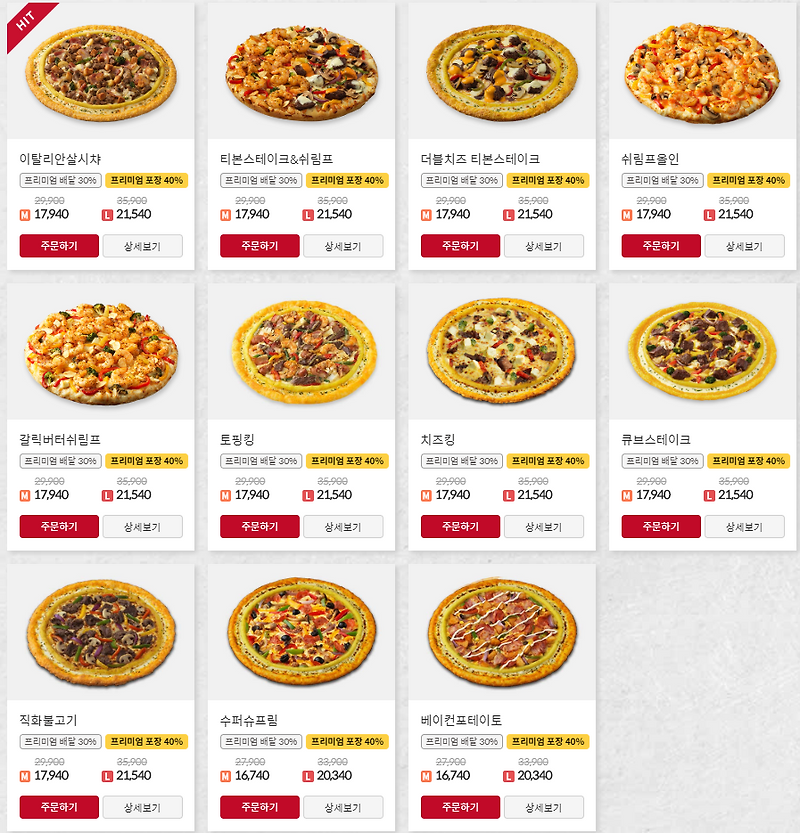This screenshot has width=800, height=833.
Task: Open 상세보기 for 쉬림프올인
Action: pyautogui.click(x=744, y=246)
